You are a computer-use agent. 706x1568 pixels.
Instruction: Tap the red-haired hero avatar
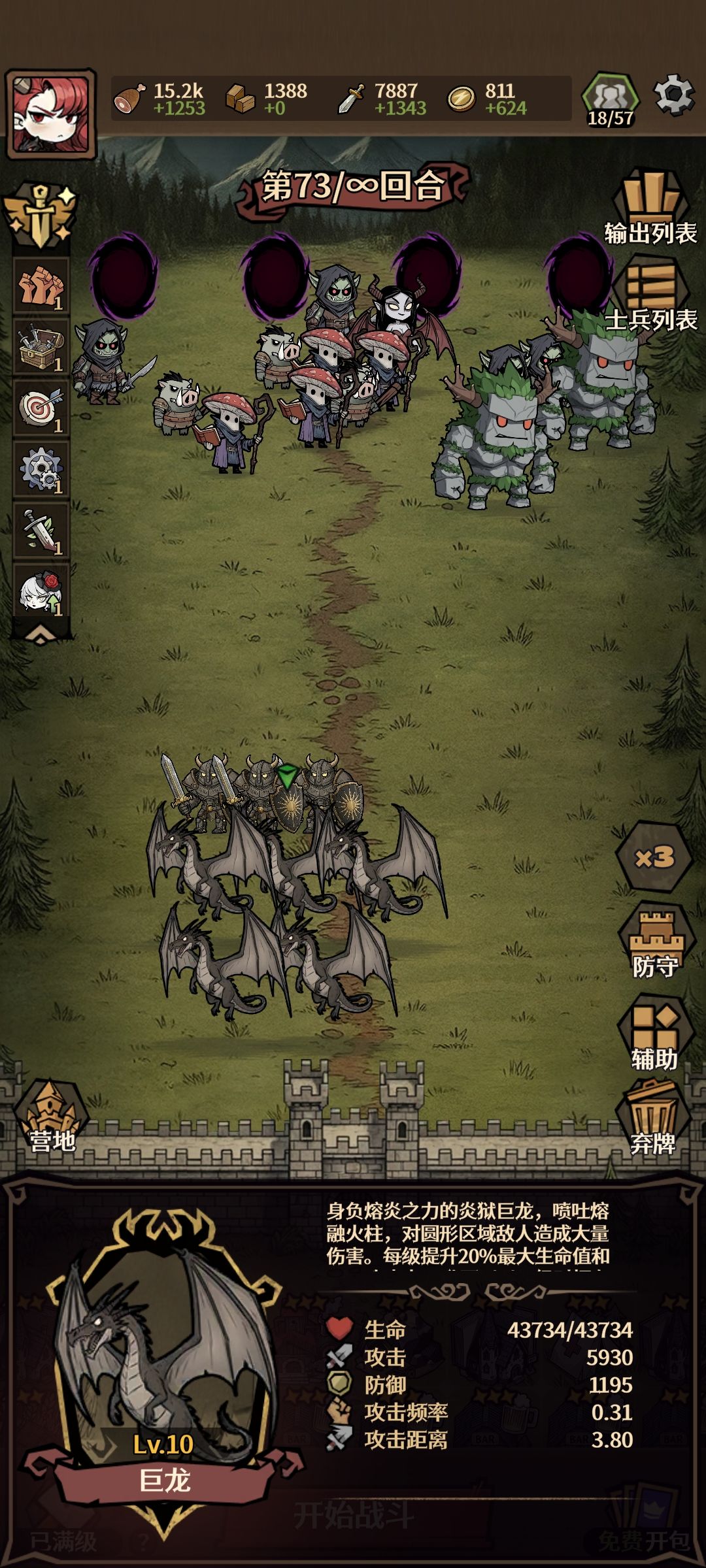click(51, 115)
